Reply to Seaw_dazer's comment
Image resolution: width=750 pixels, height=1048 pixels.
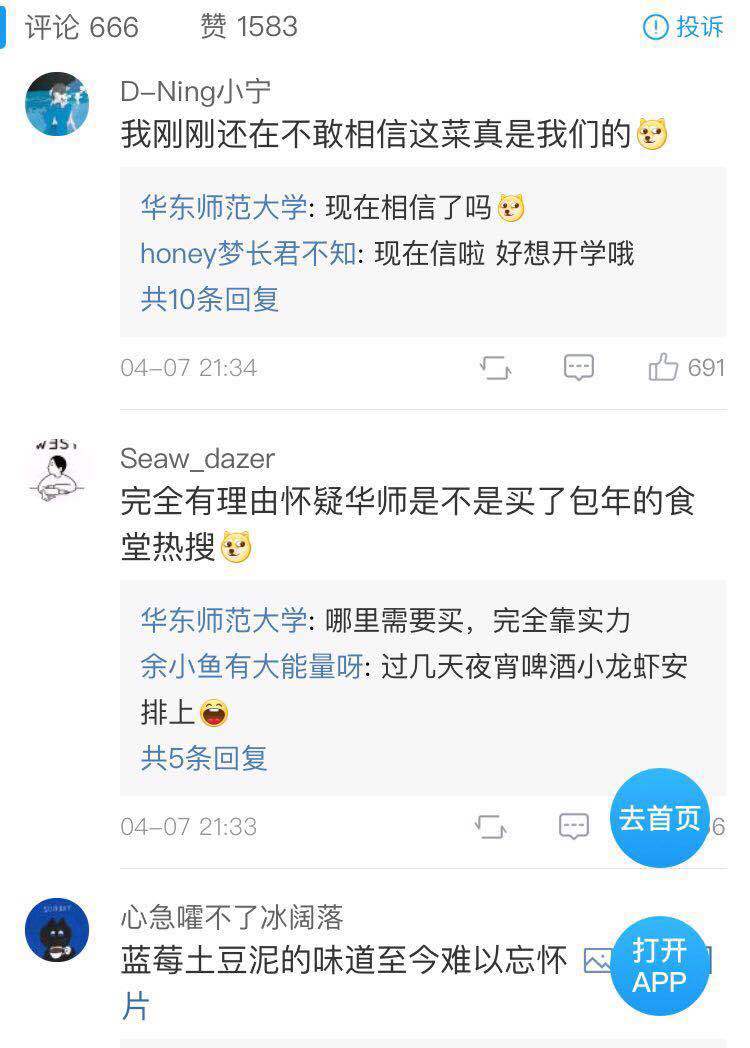(x=573, y=827)
